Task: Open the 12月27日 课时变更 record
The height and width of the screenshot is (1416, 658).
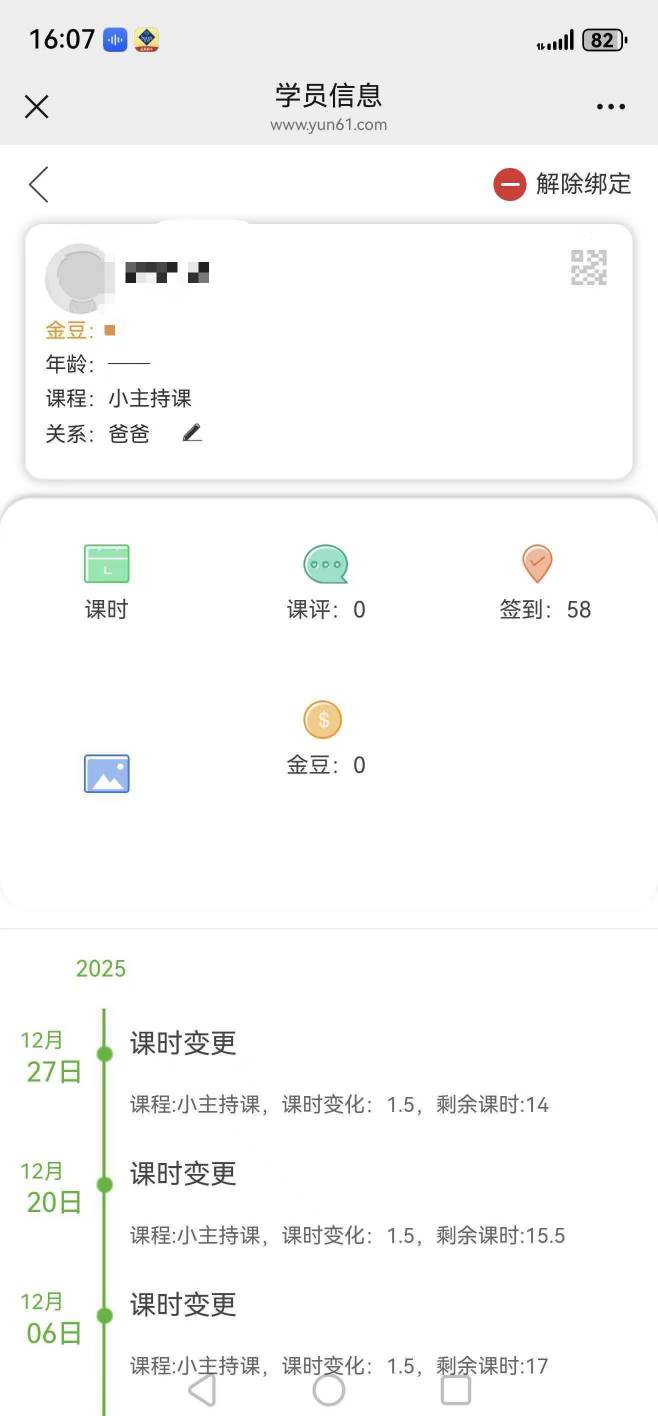Action: click(340, 1072)
